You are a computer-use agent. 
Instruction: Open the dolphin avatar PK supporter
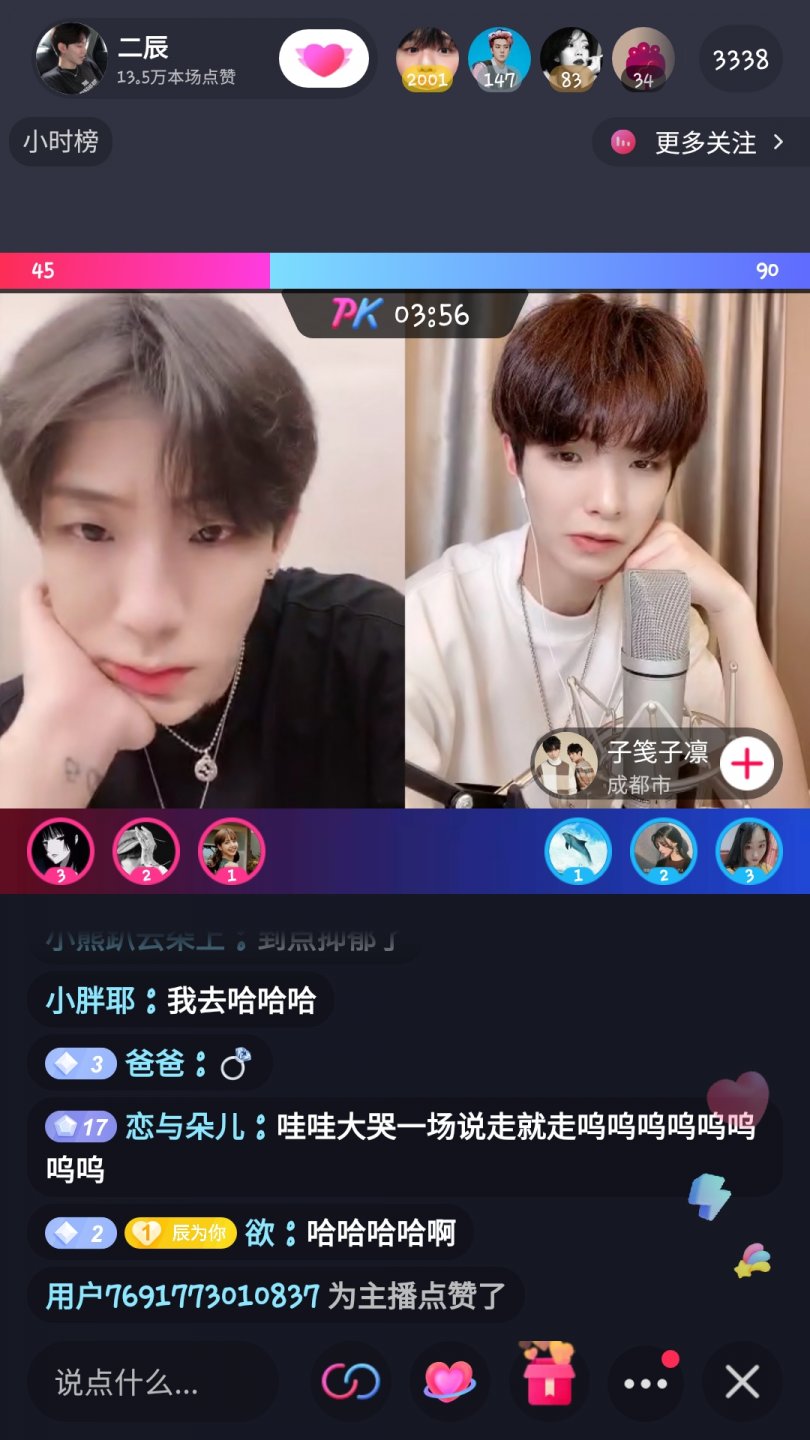577,851
